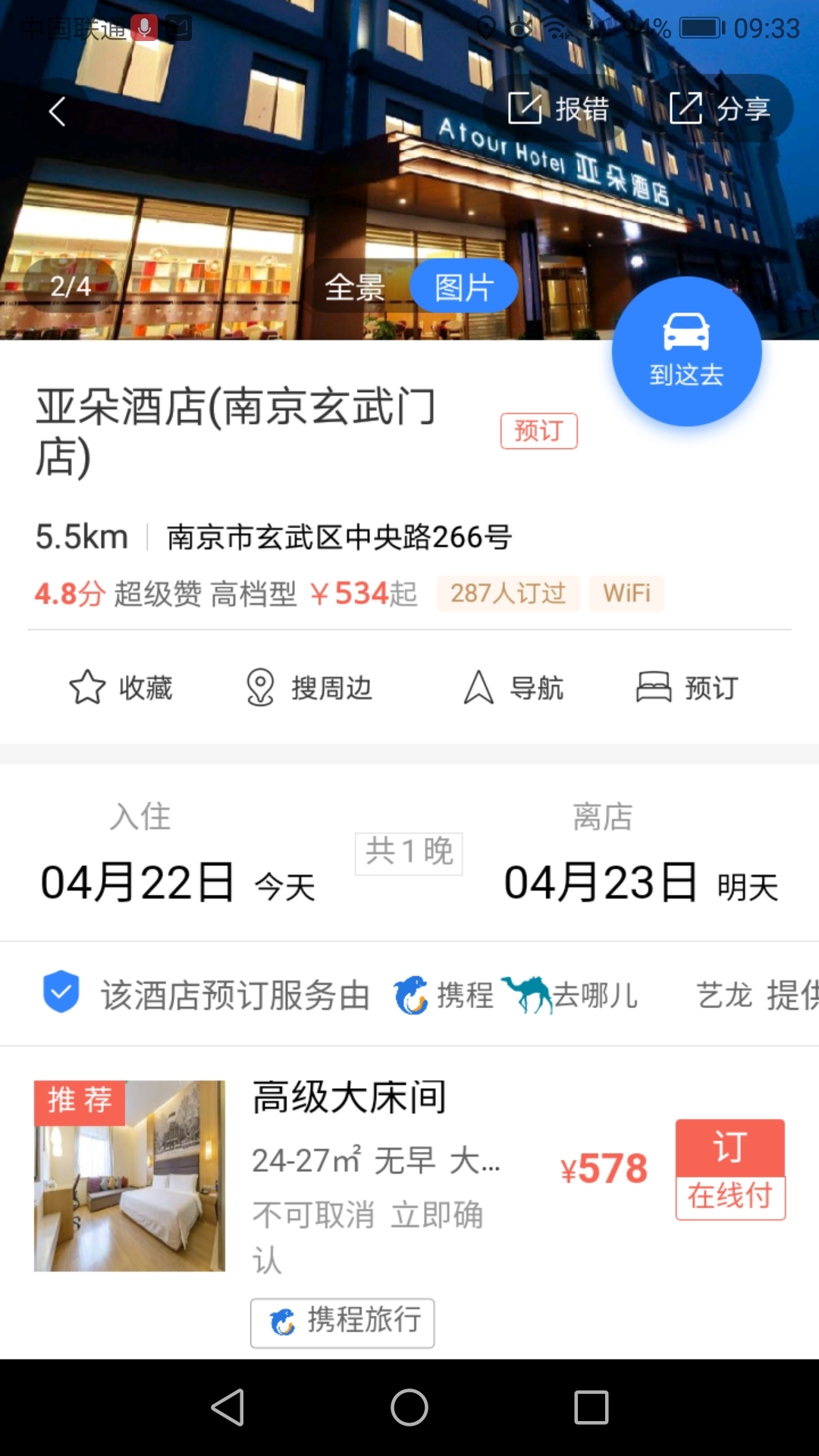The width and height of the screenshot is (819, 1456).
Task: Return to the phone home screen
Action: [x=409, y=1407]
